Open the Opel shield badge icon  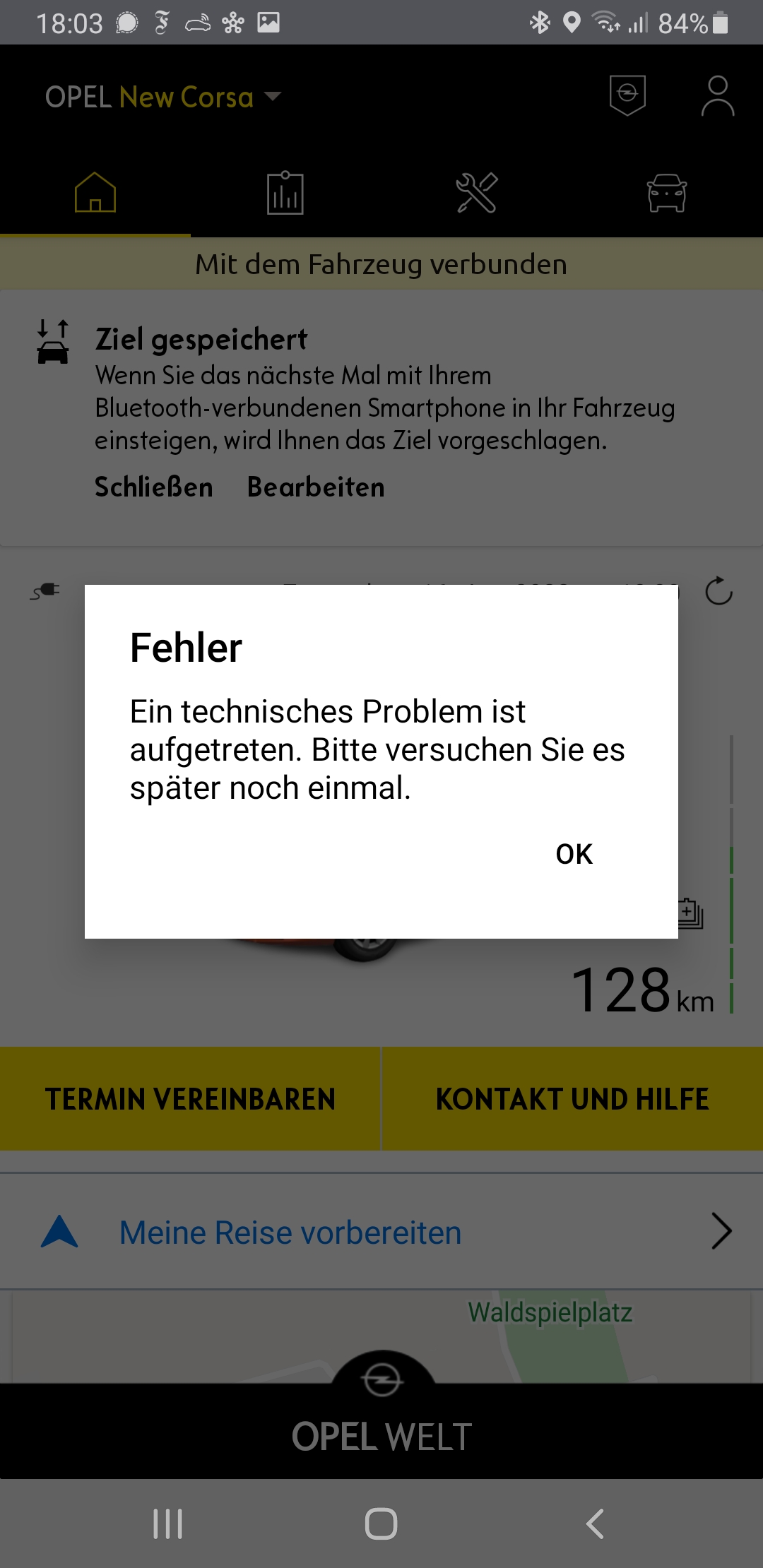tap(627, 95)
